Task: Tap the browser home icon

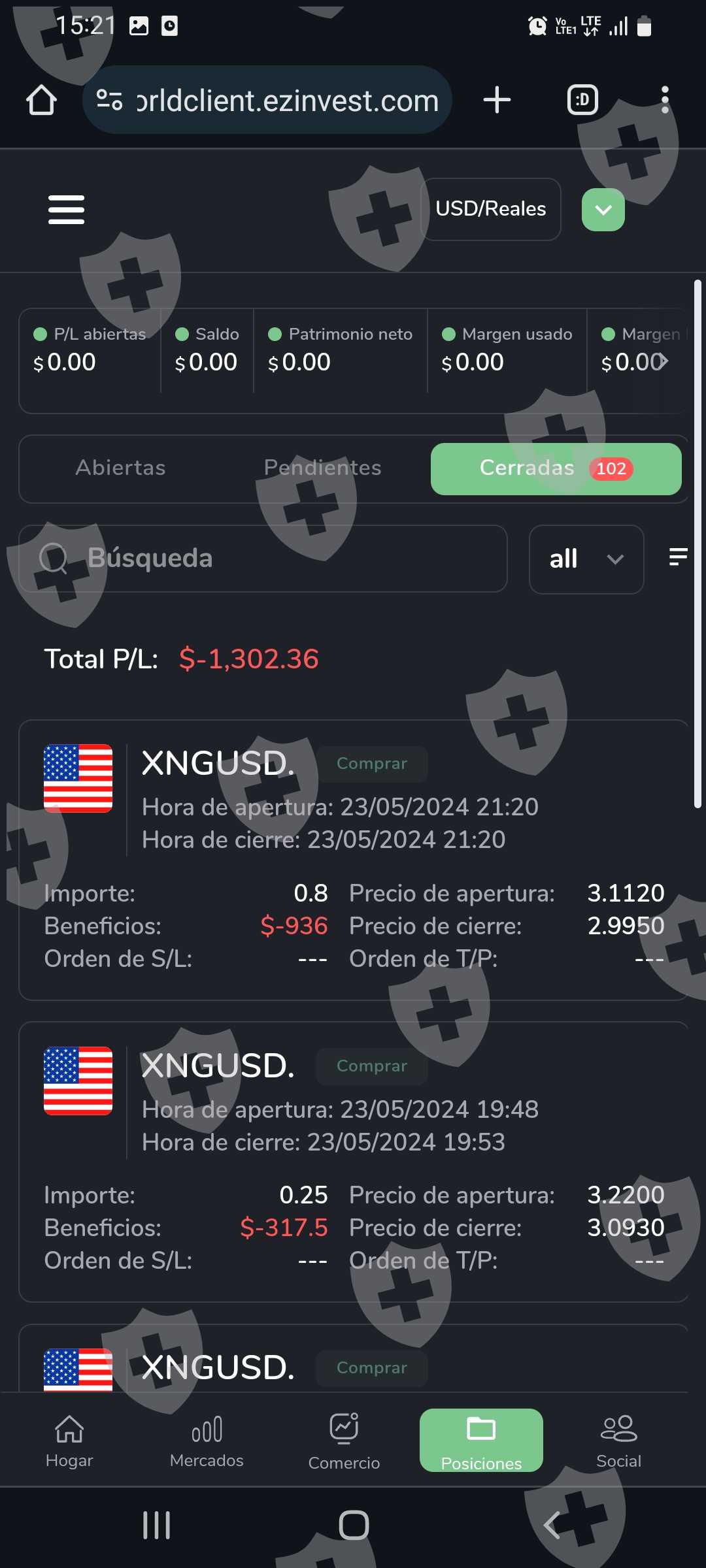Action: 41,101
